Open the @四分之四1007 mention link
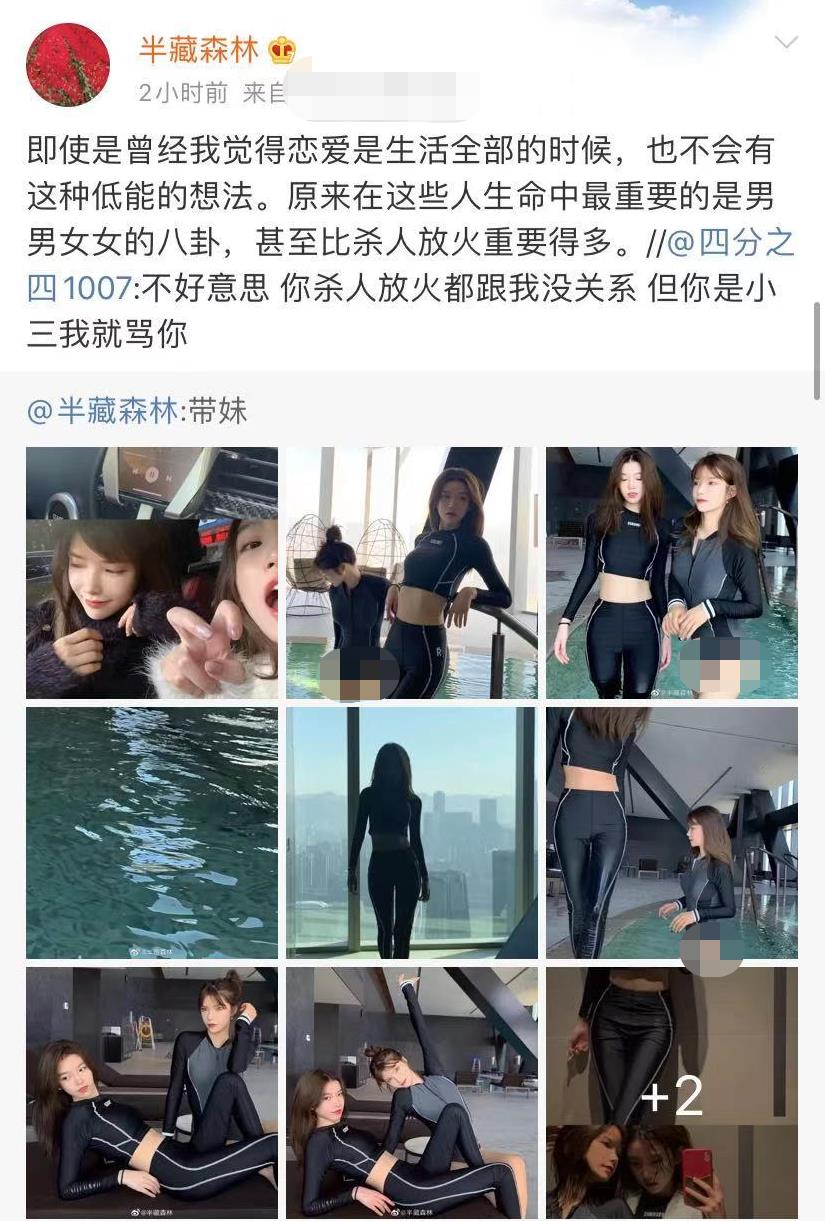The width and height of the screenshot is (825, 1221). (x=735, y=244)
